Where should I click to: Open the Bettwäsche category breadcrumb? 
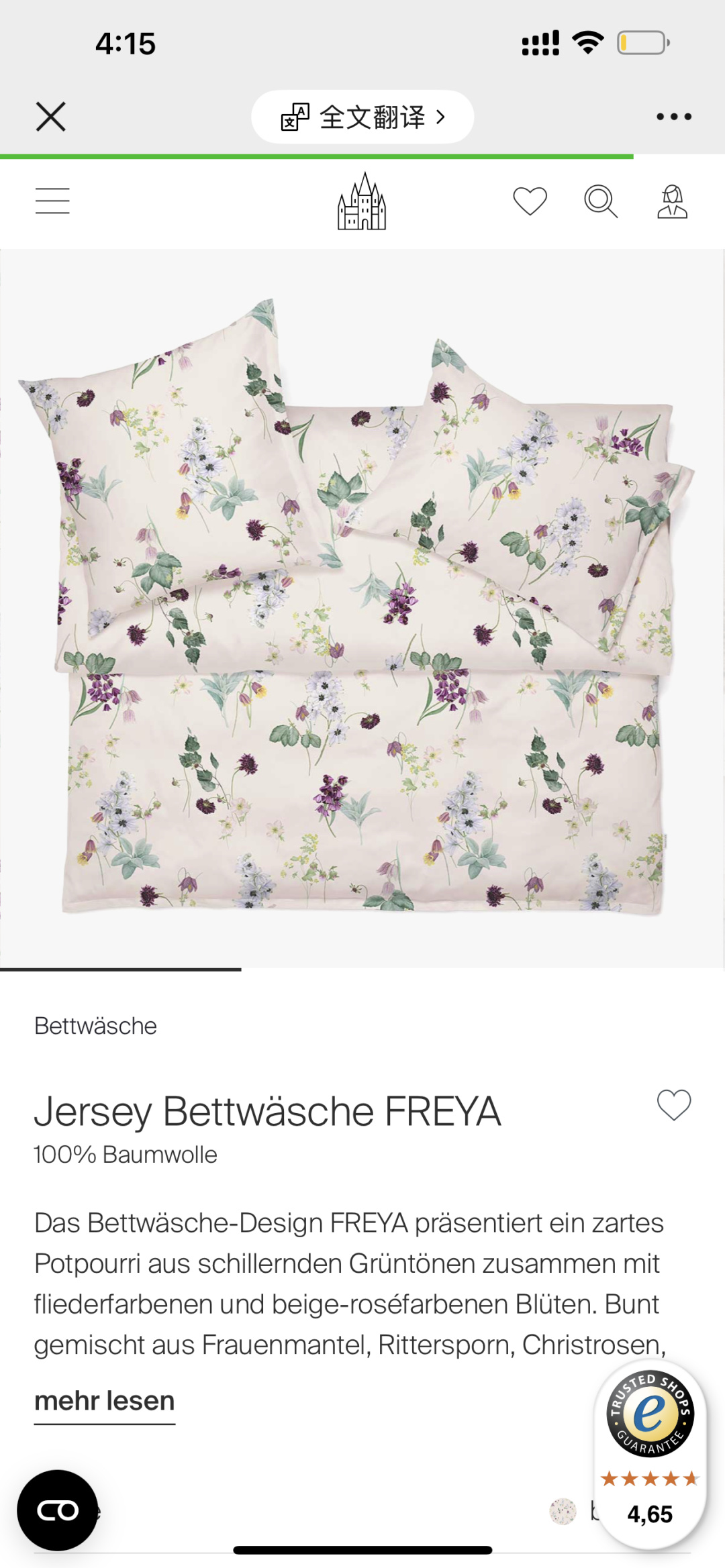coord(95,1026)
